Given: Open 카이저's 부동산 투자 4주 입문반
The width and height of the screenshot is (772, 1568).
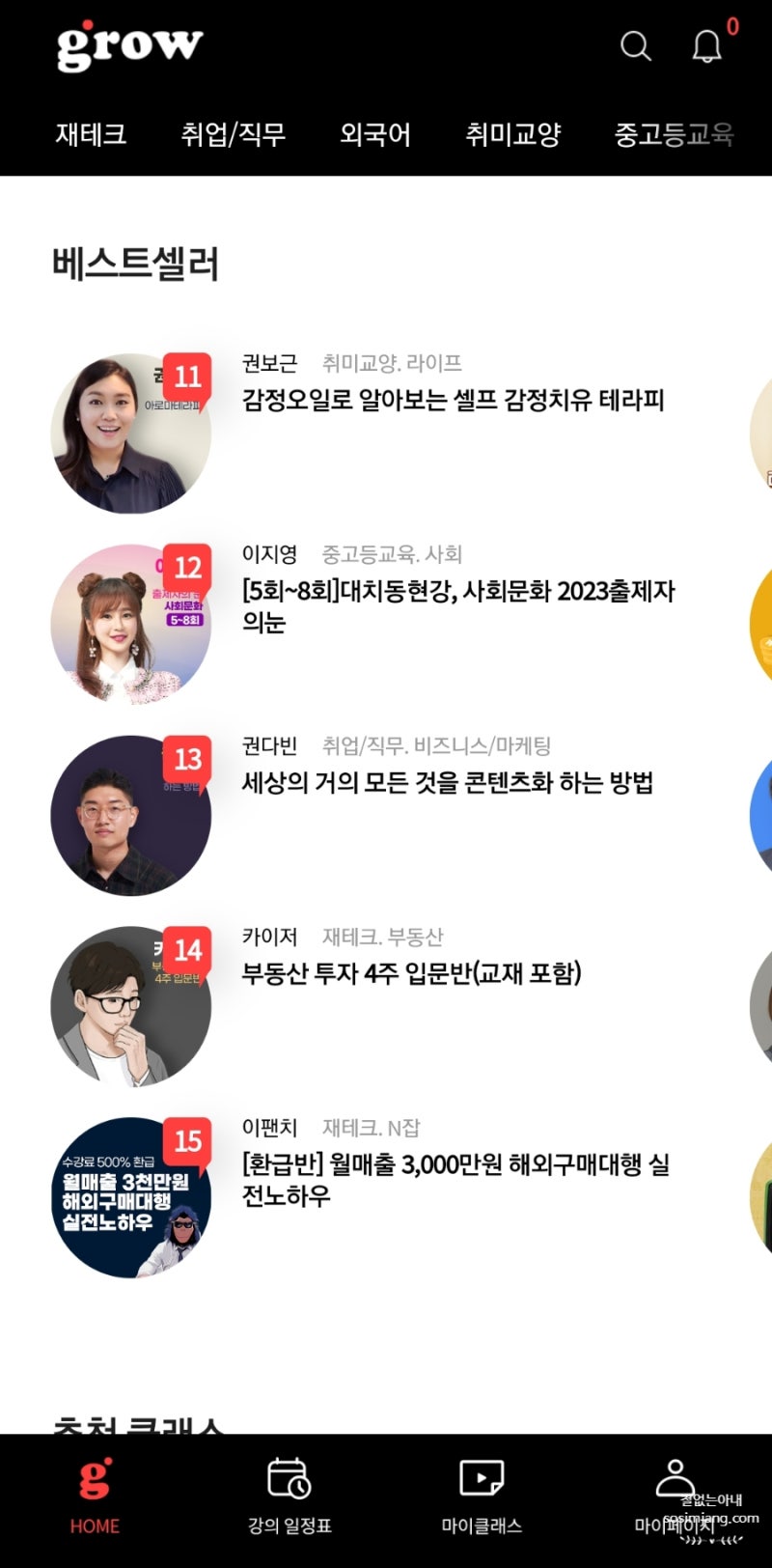Looking at the screenshot, I should click(x=411, y=973).
